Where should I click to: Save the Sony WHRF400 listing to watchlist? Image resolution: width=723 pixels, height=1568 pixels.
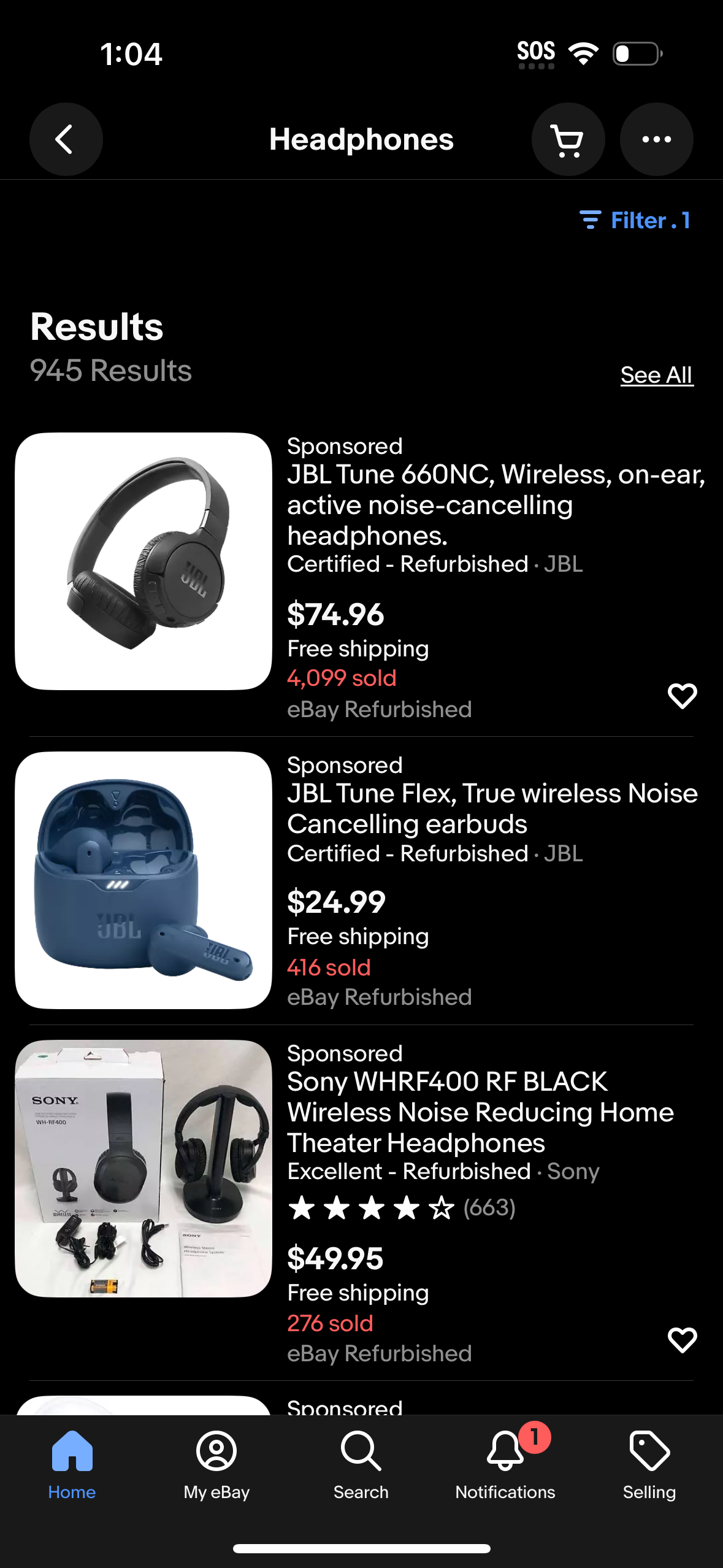[x=681, y=1340]
